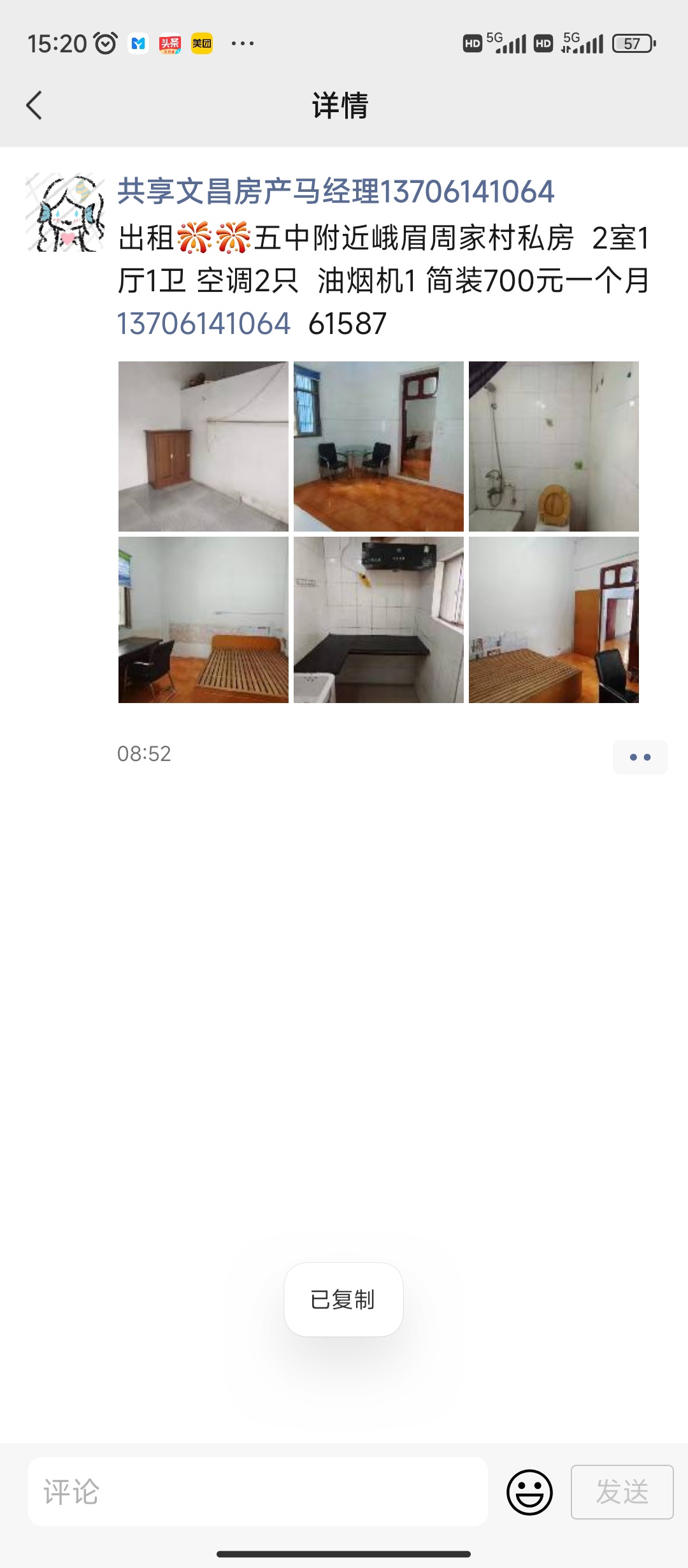View the first photo with wooden cabinet
Viewport: 688px width, 1568px height.
click(x=203, y=446)
